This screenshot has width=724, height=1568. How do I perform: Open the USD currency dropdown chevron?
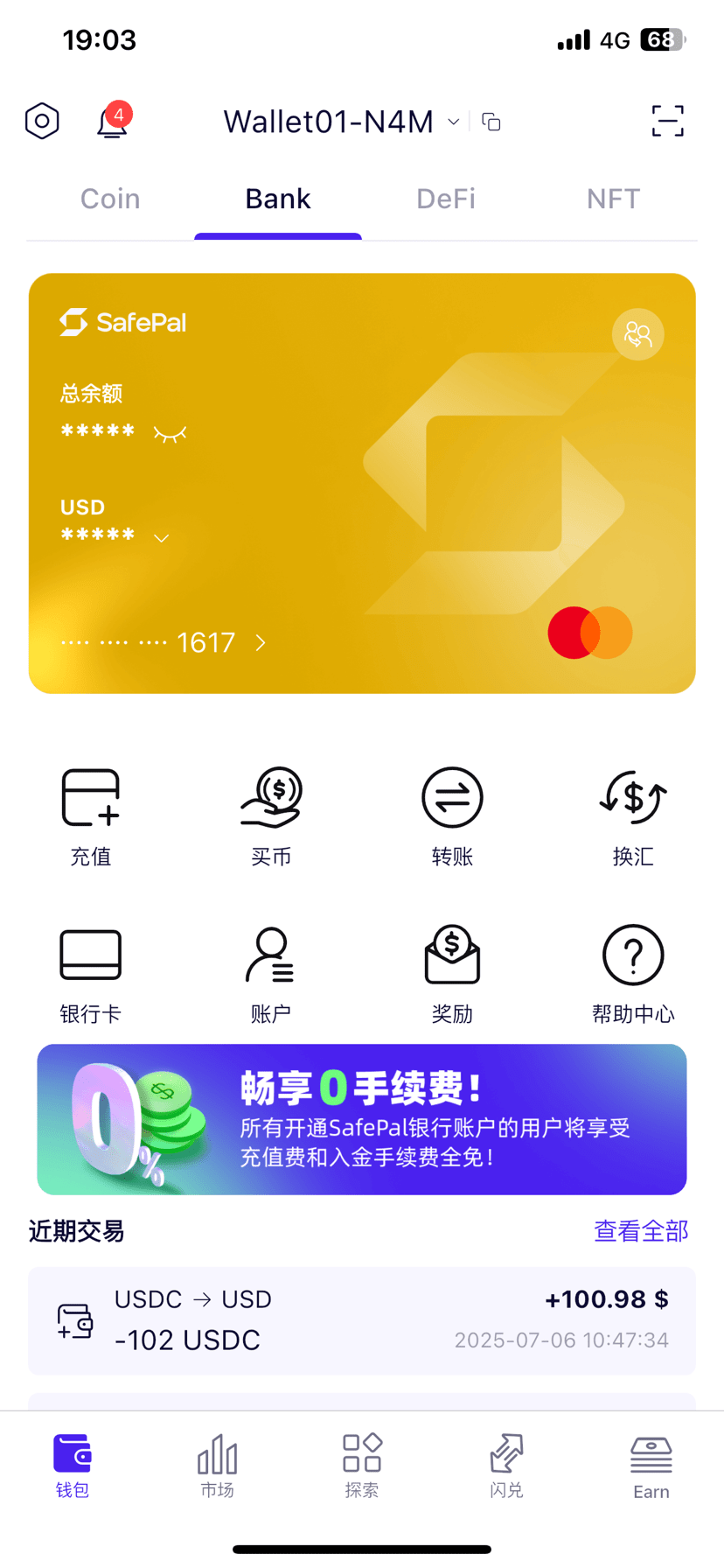(161, 538)
